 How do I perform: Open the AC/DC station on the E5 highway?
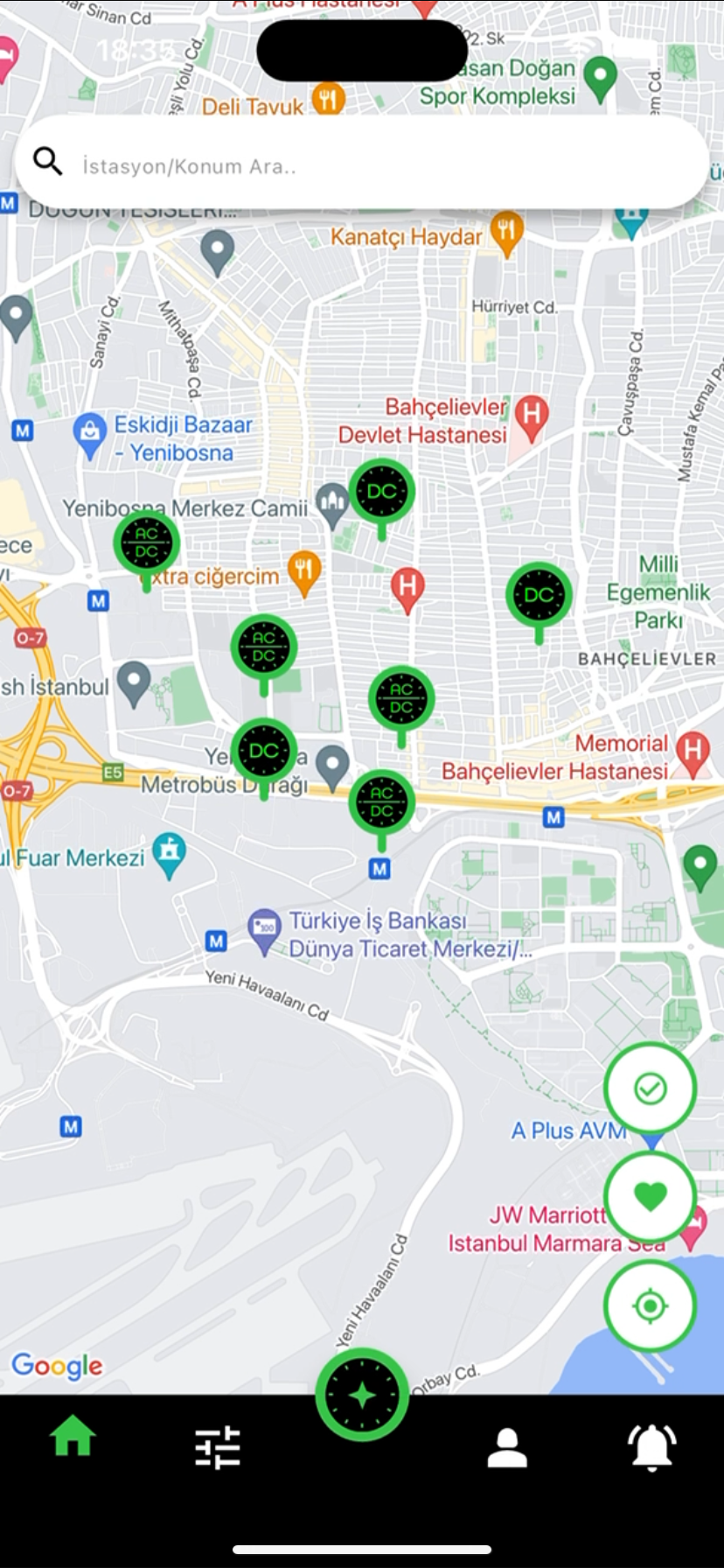pyautogui.click(x=382, y=801)
